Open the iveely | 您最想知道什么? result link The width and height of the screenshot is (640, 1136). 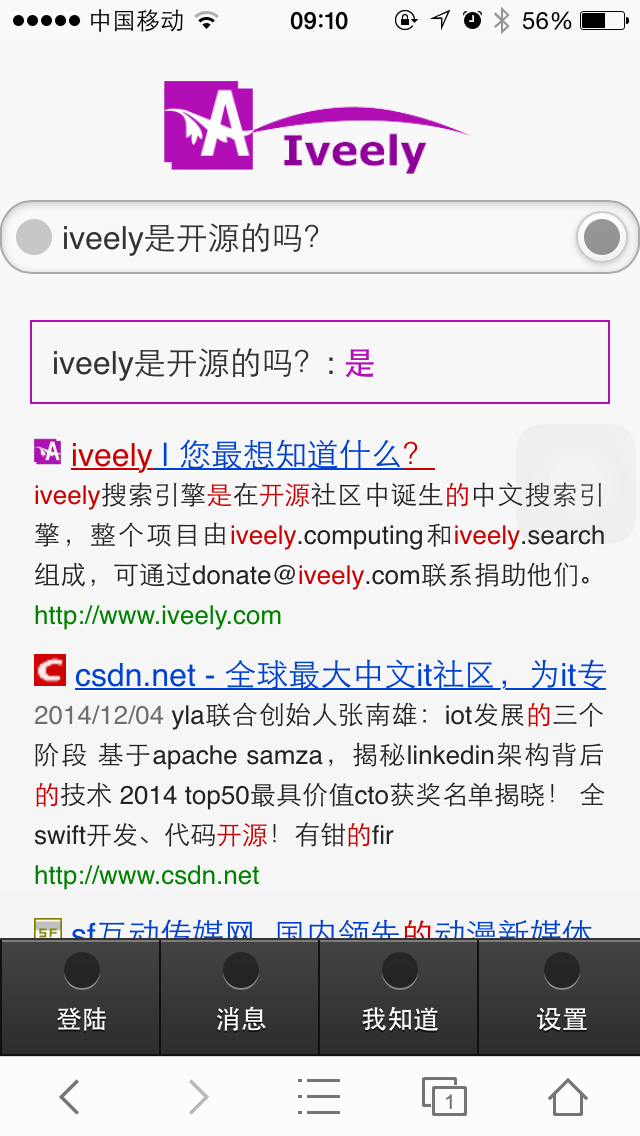252,455
